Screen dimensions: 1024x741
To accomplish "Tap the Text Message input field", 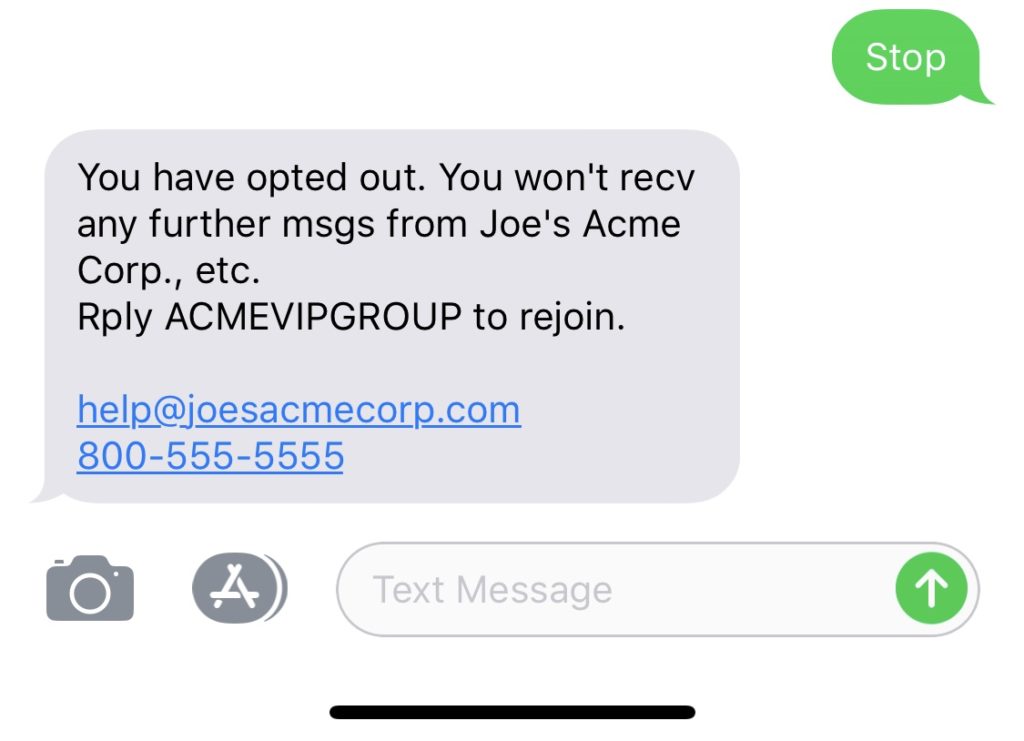I will [620, 590].
